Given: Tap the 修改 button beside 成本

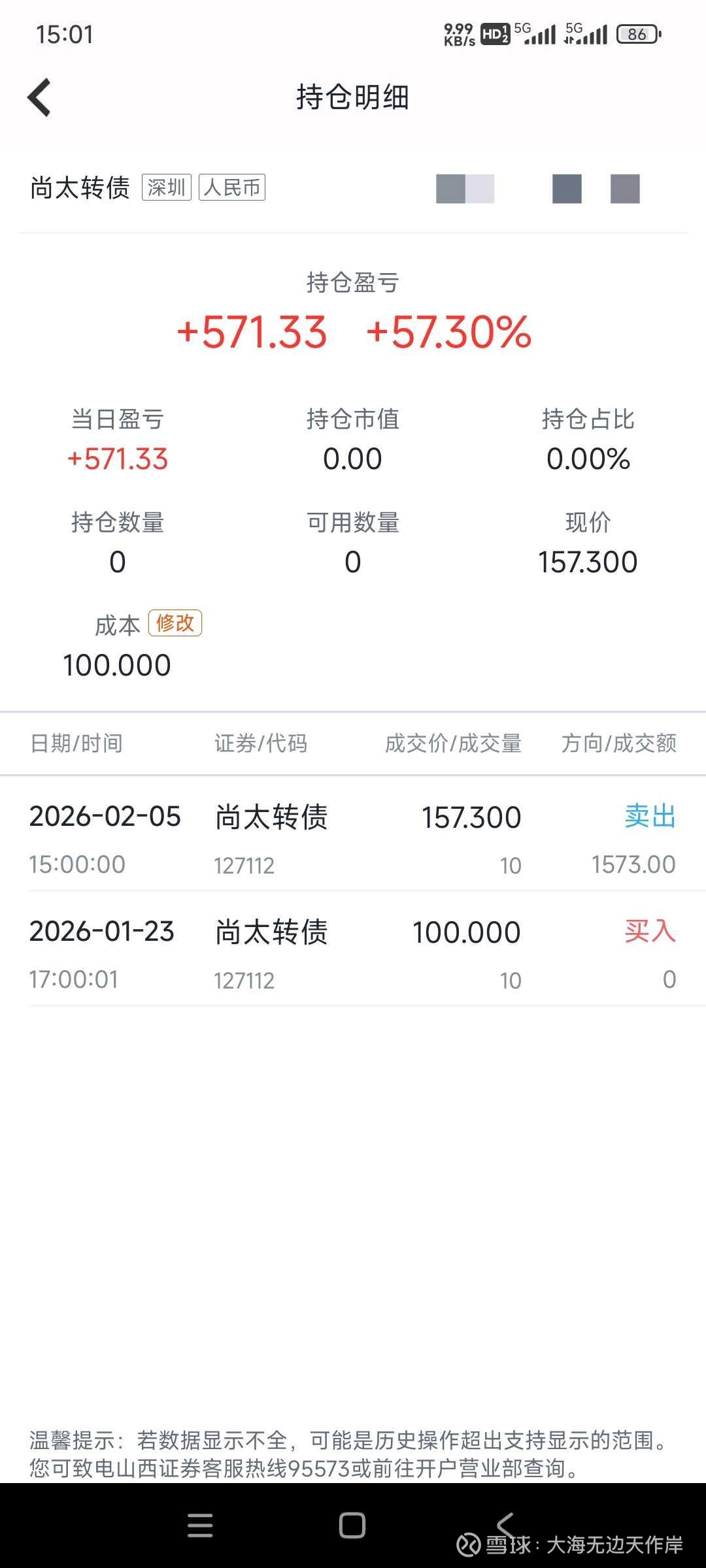Looking at the screenshot, I should pos(175,623).
